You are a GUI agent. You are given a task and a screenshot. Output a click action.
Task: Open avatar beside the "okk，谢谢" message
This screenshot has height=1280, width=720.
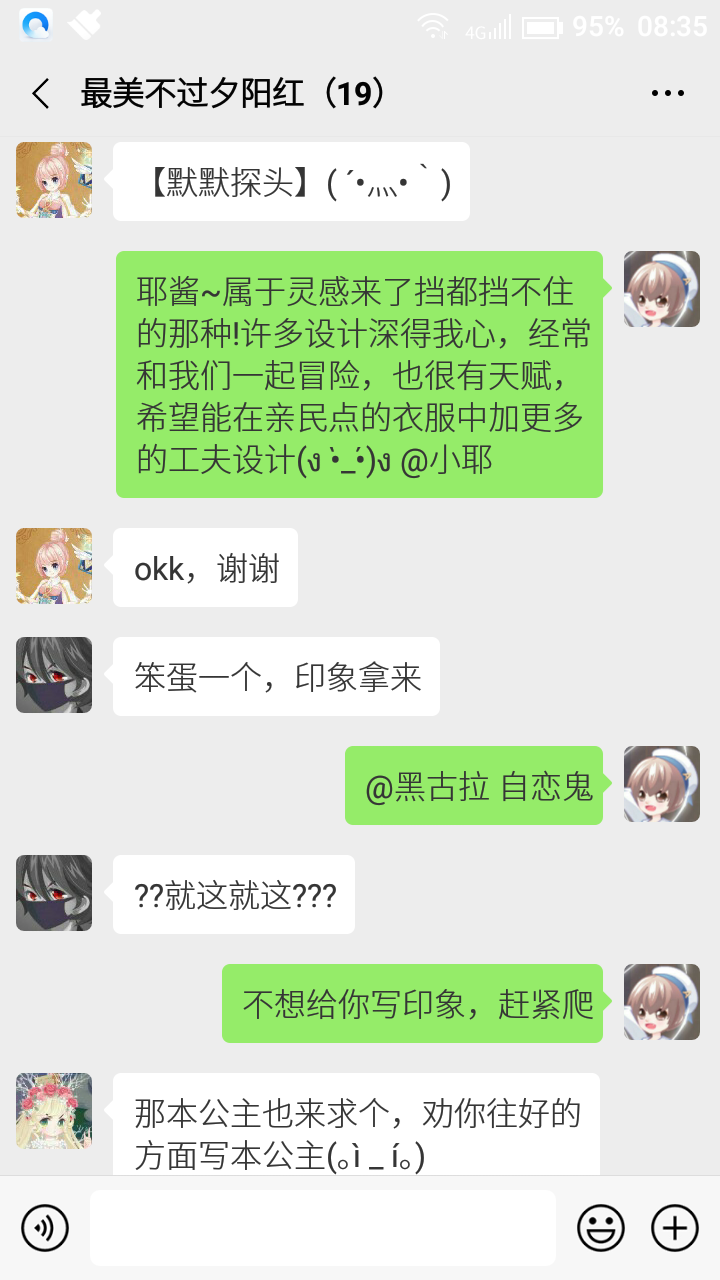point(54,566)
